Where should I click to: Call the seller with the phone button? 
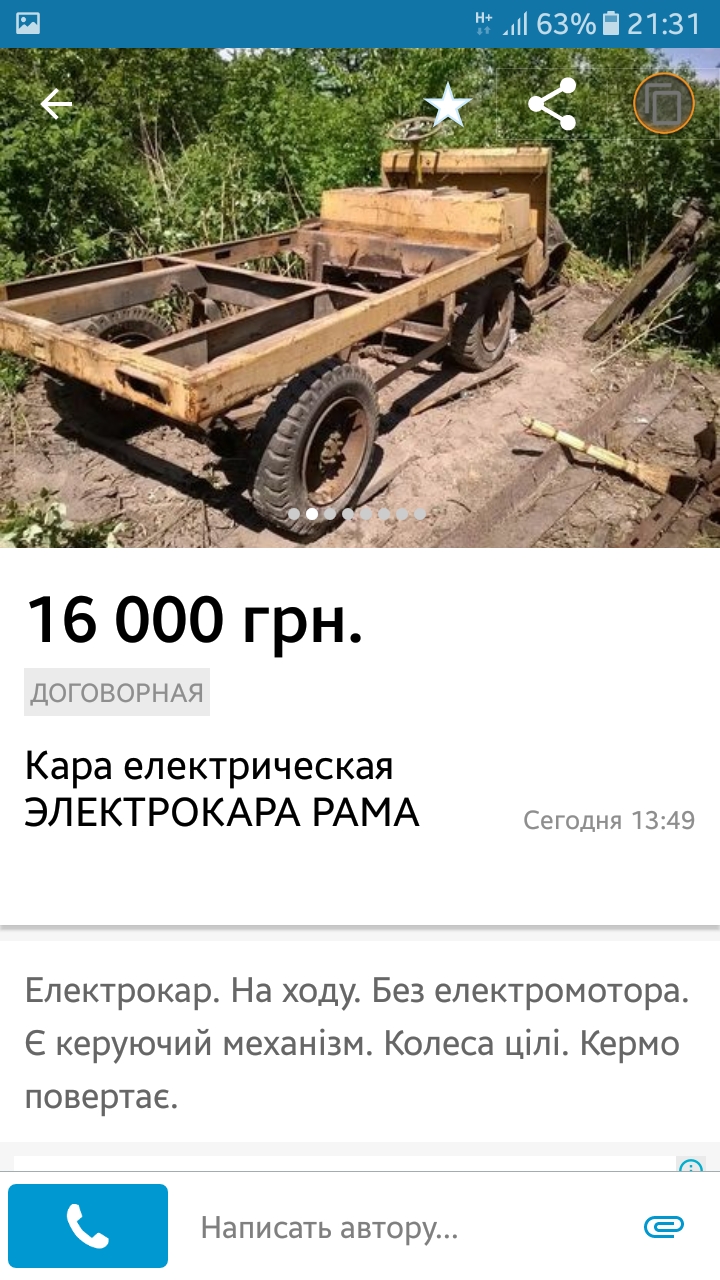pos(88,1226)
